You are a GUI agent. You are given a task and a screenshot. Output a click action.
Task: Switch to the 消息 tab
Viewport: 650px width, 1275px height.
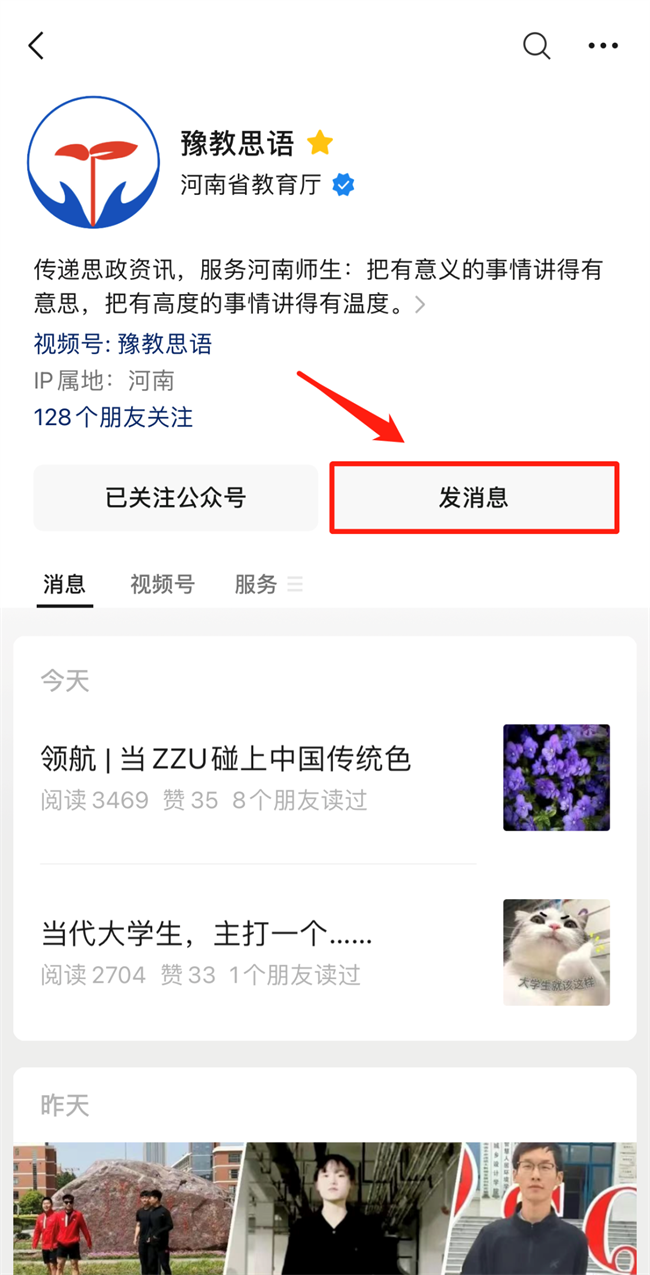[x=65, y=584]
